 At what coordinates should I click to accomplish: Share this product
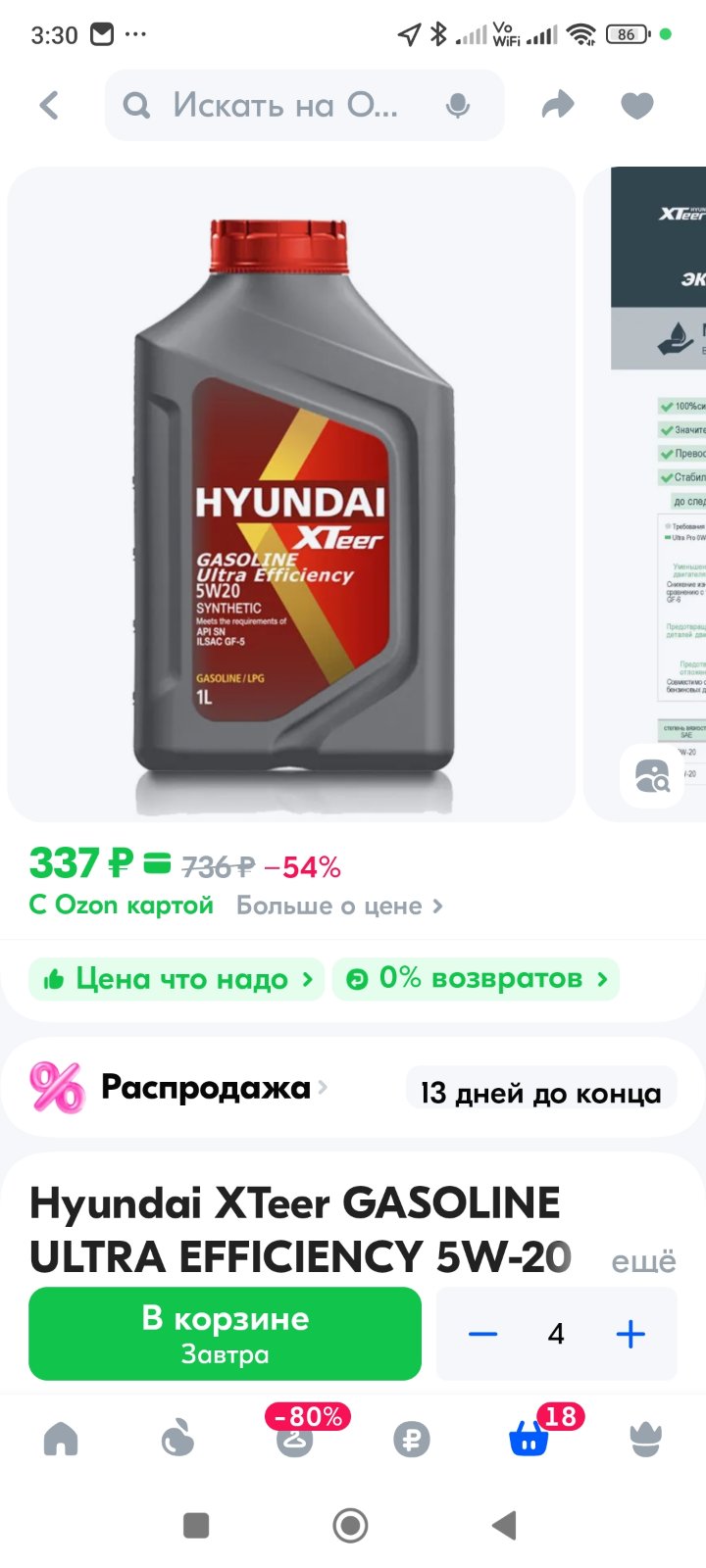558,104
